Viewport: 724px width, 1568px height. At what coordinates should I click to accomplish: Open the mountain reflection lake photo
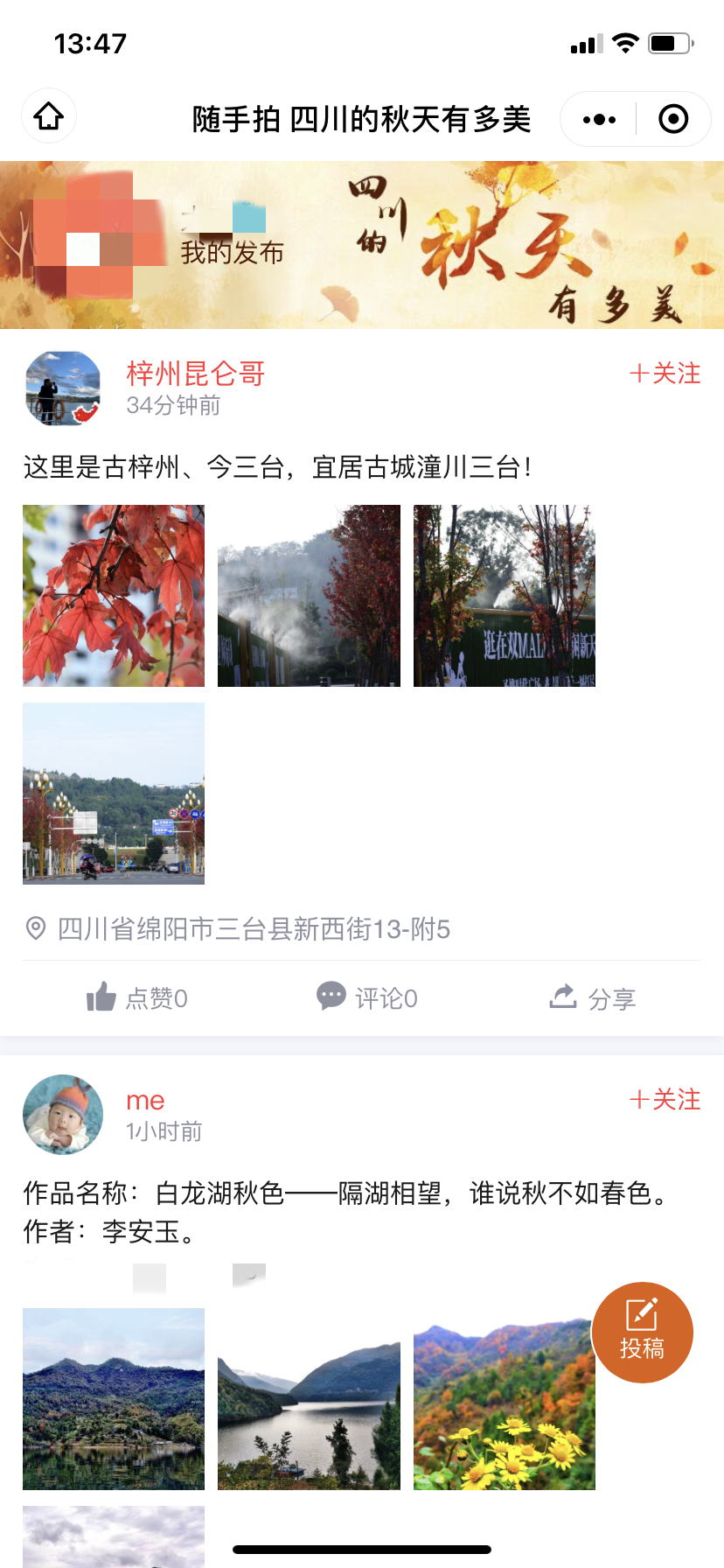click(x=114, y=1399)
